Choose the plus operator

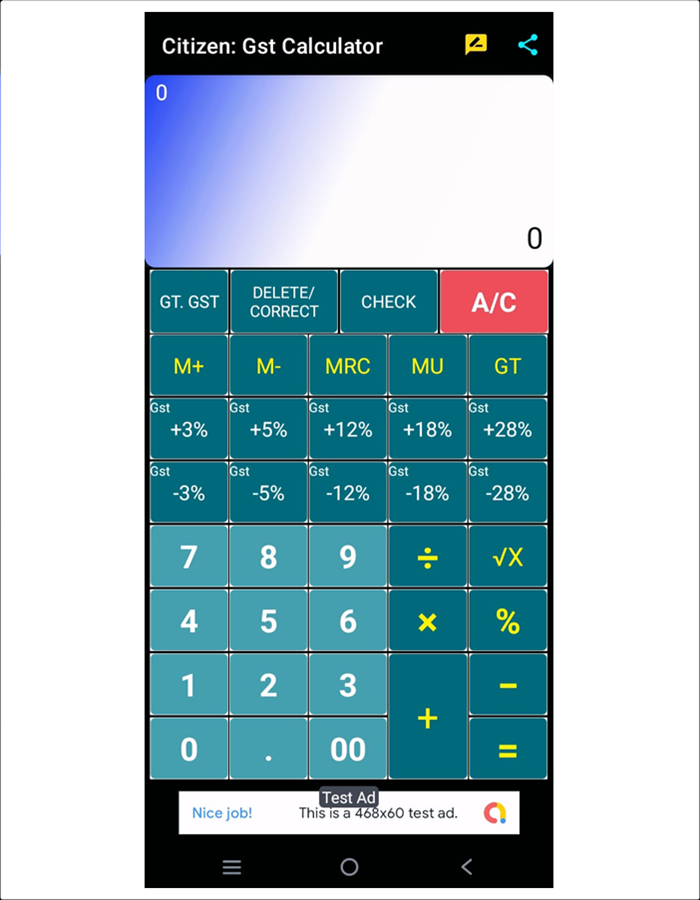click(427, 717)
